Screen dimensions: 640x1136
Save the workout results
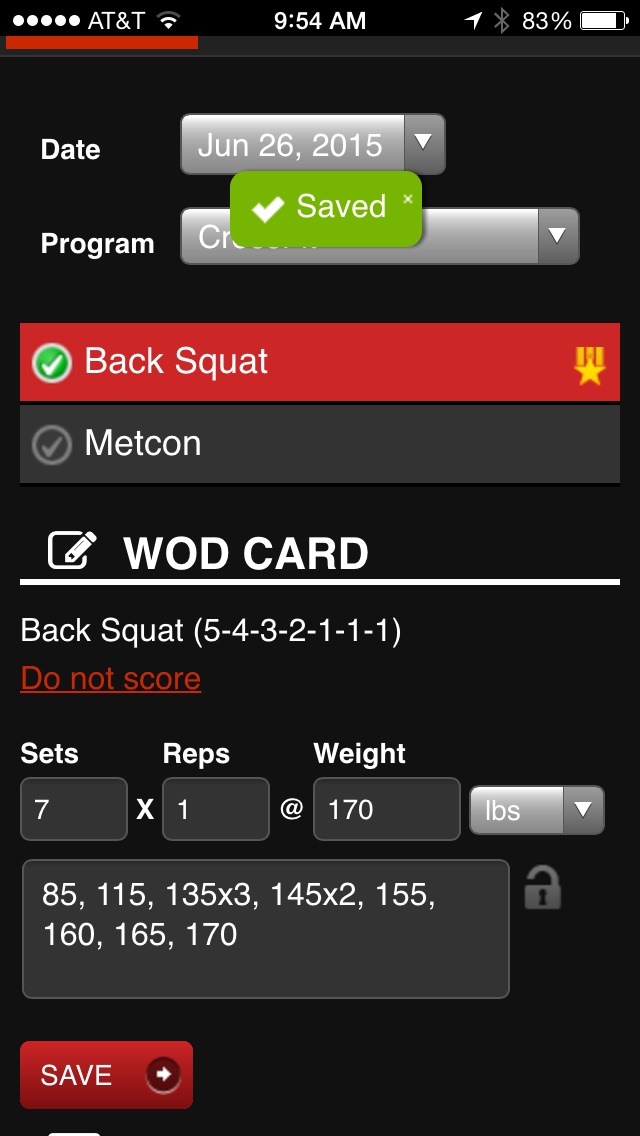pos(106,1075)
